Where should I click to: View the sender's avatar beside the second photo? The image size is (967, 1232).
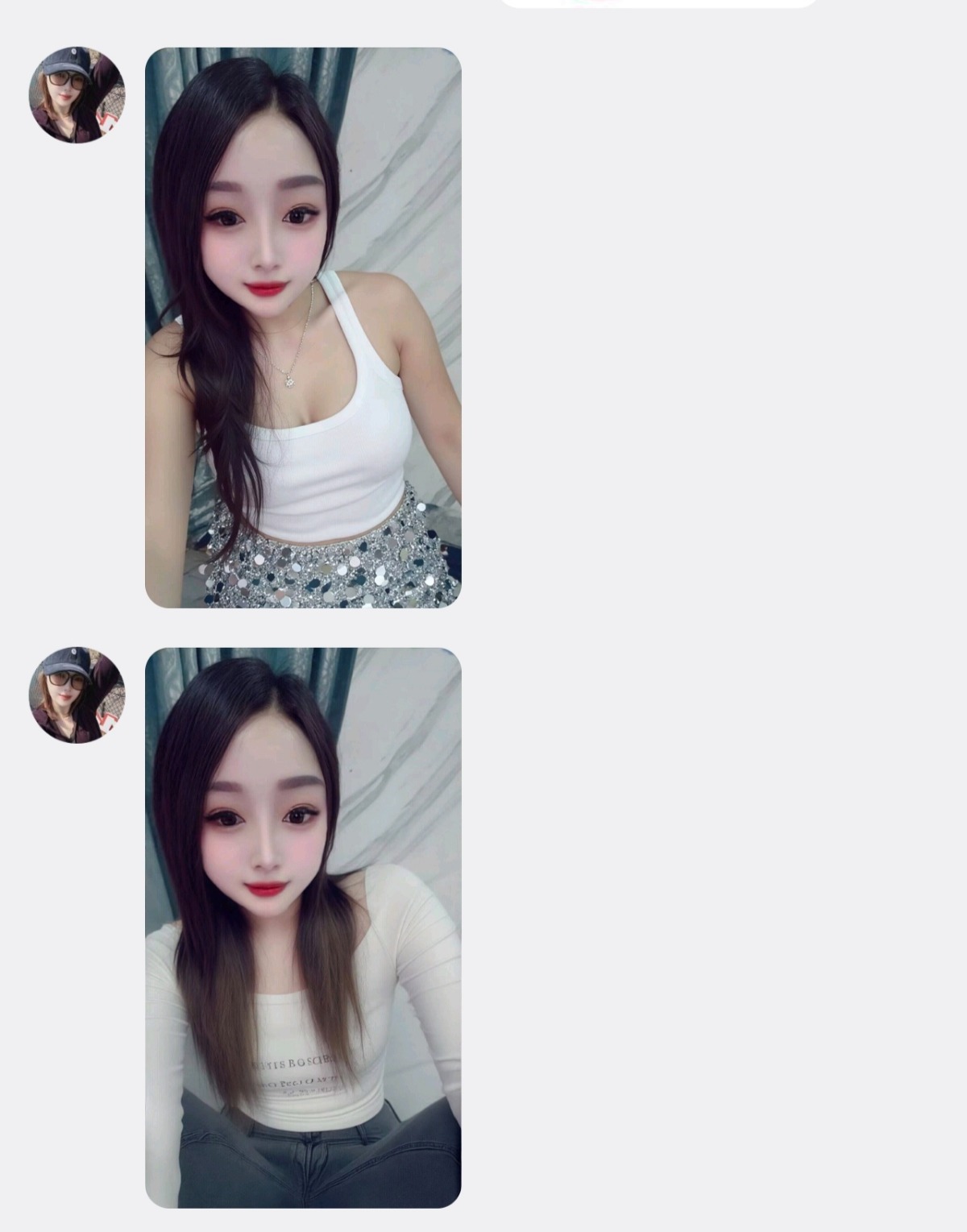click(x=78, y=693)
